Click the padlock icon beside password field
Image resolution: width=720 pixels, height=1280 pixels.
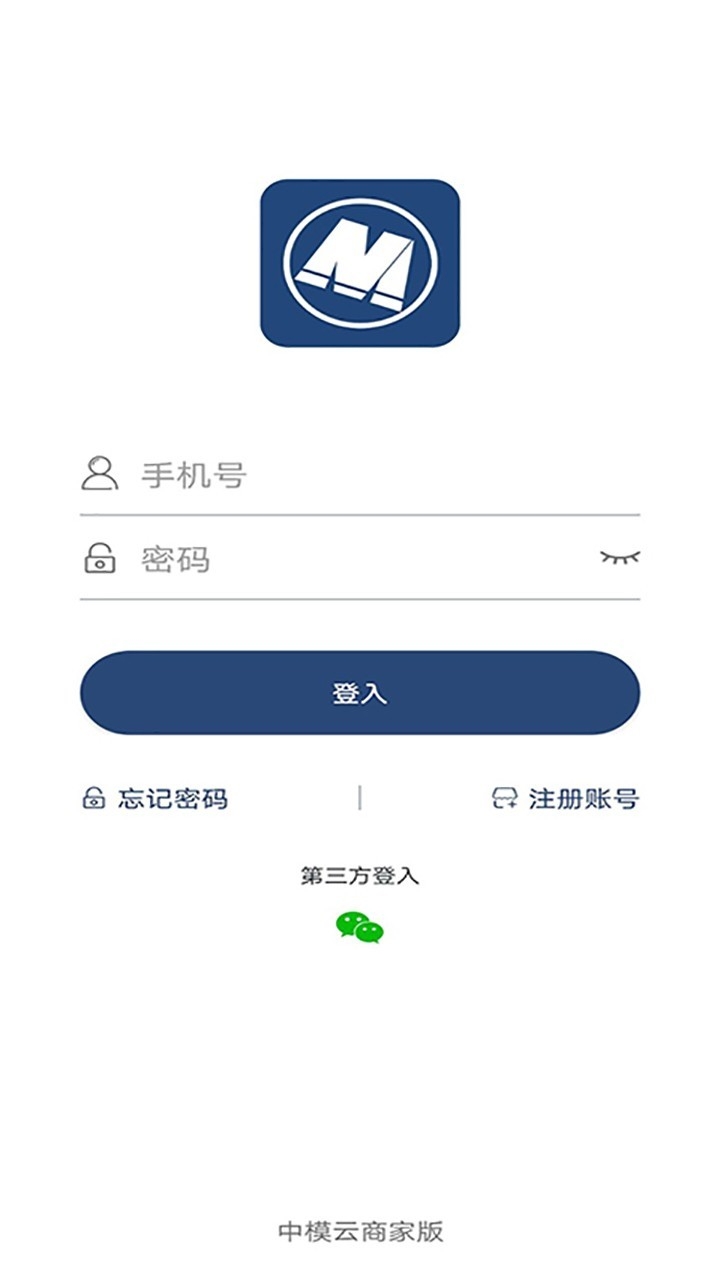click(98, 559)
